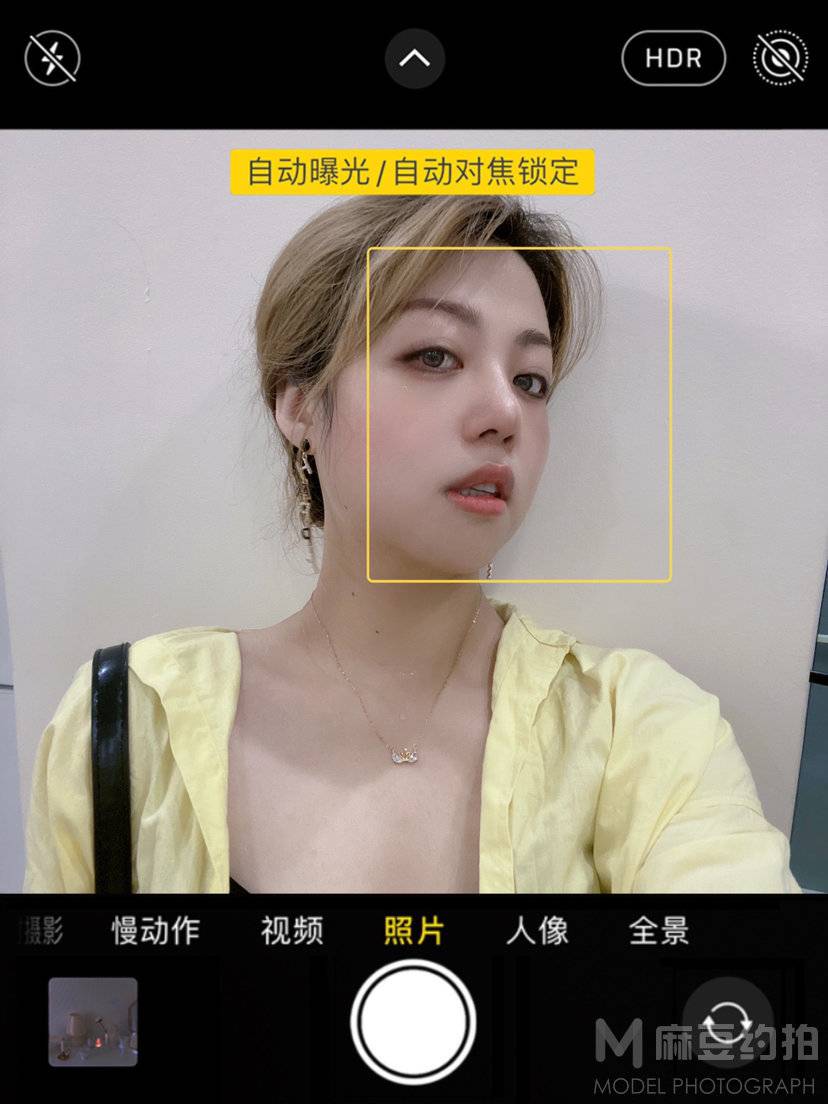Toggle the flash icon

coord(52,58)
